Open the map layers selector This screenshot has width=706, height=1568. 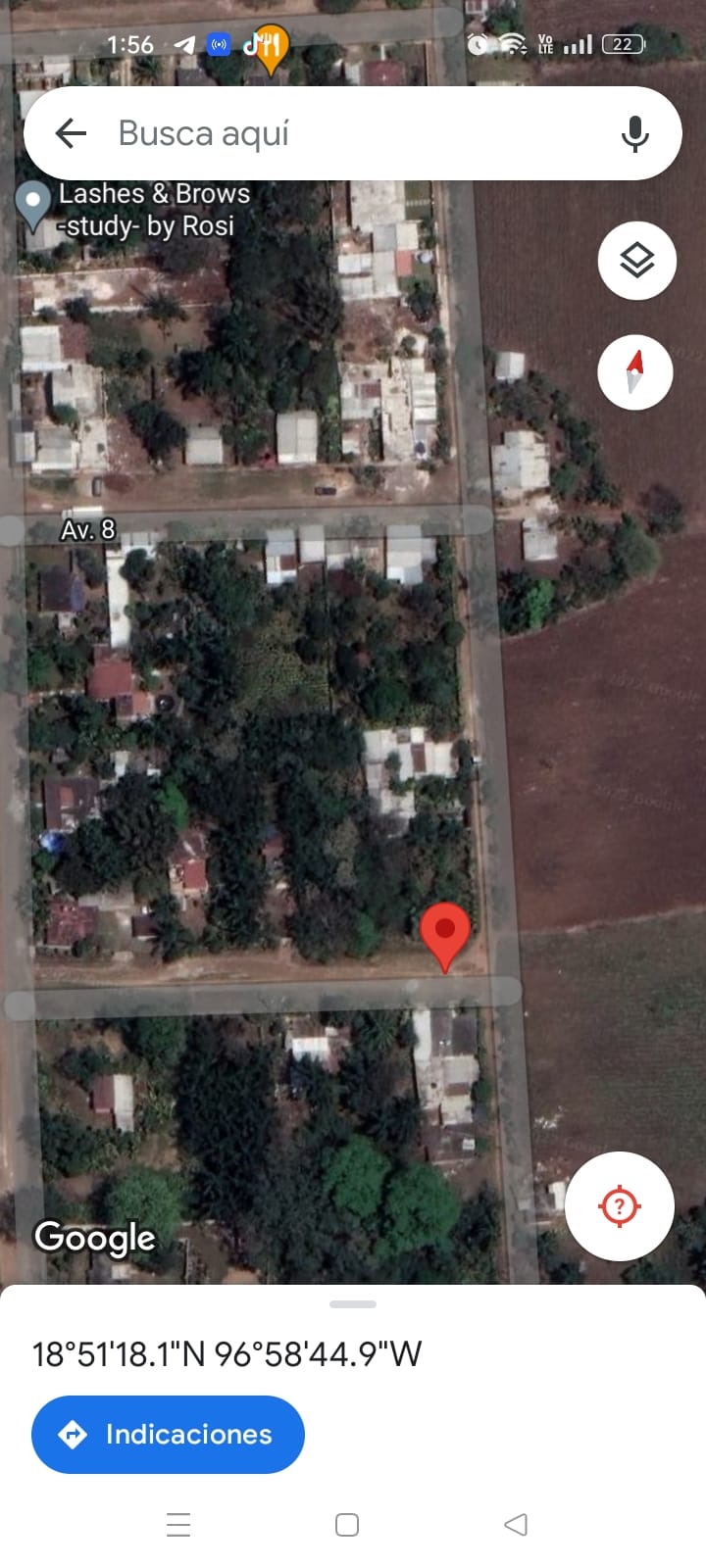pos(637,261)
